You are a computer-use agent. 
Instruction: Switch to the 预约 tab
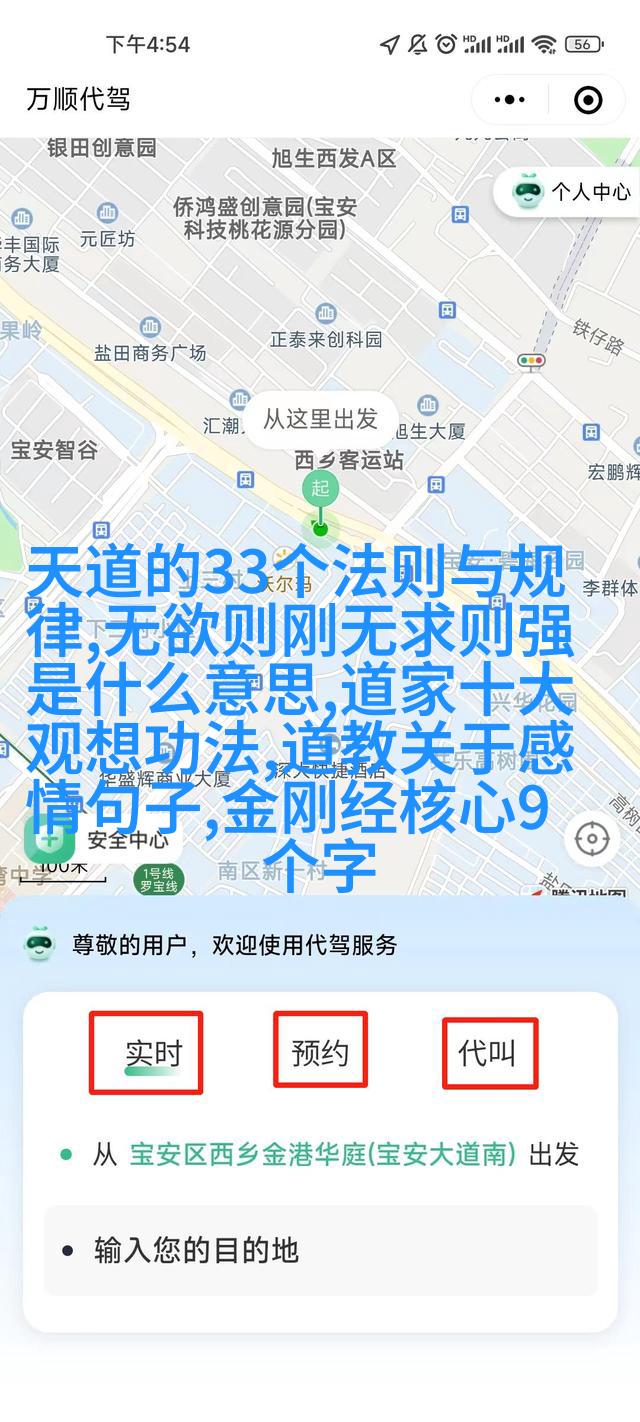320,1051
